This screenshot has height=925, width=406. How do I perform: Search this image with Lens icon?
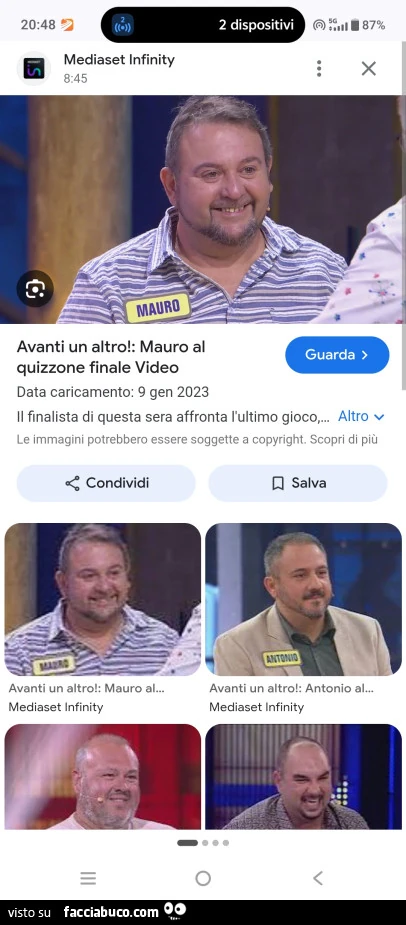tap(35, 289)
